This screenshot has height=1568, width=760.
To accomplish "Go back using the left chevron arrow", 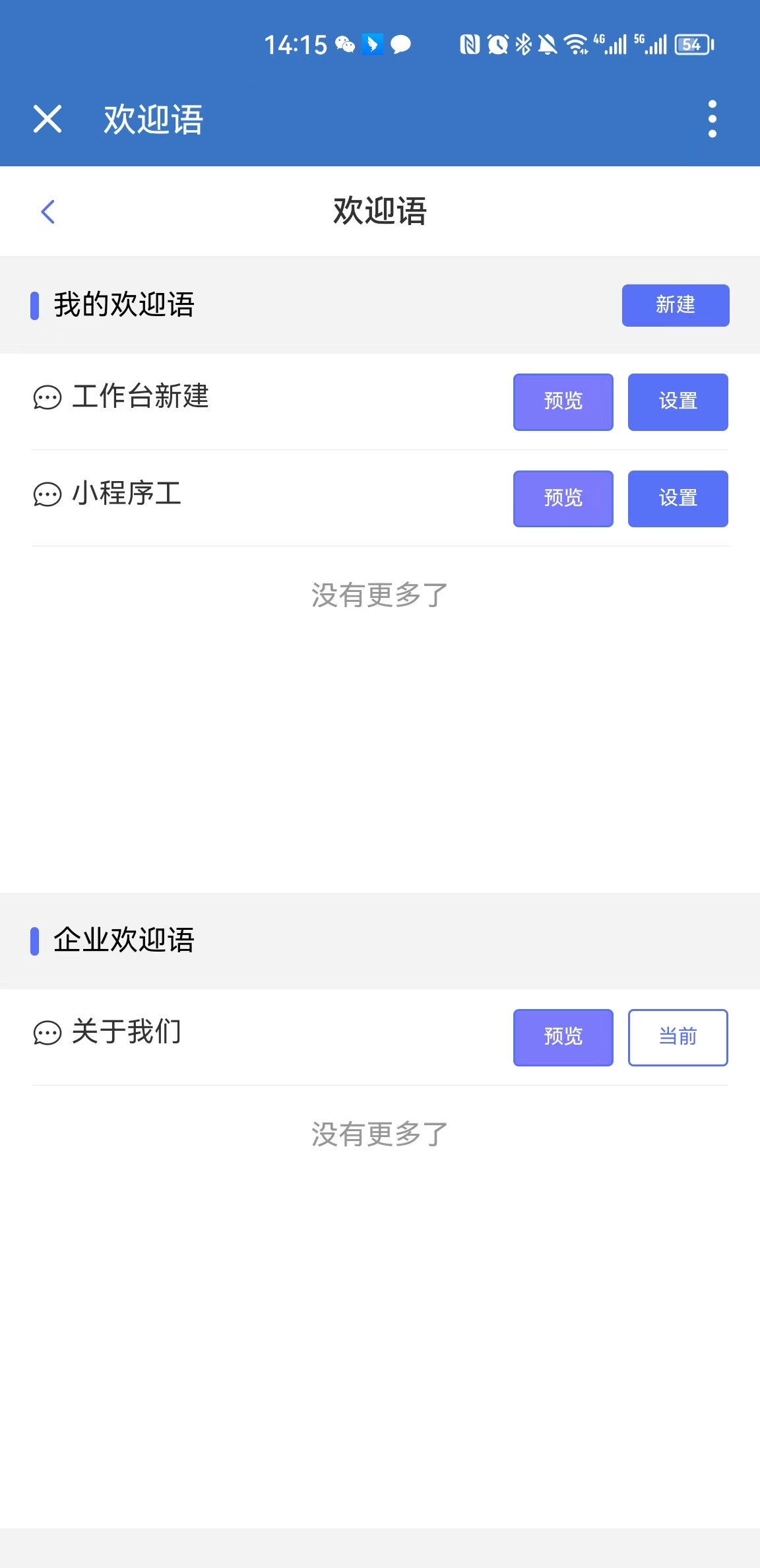I will [47, 211].
